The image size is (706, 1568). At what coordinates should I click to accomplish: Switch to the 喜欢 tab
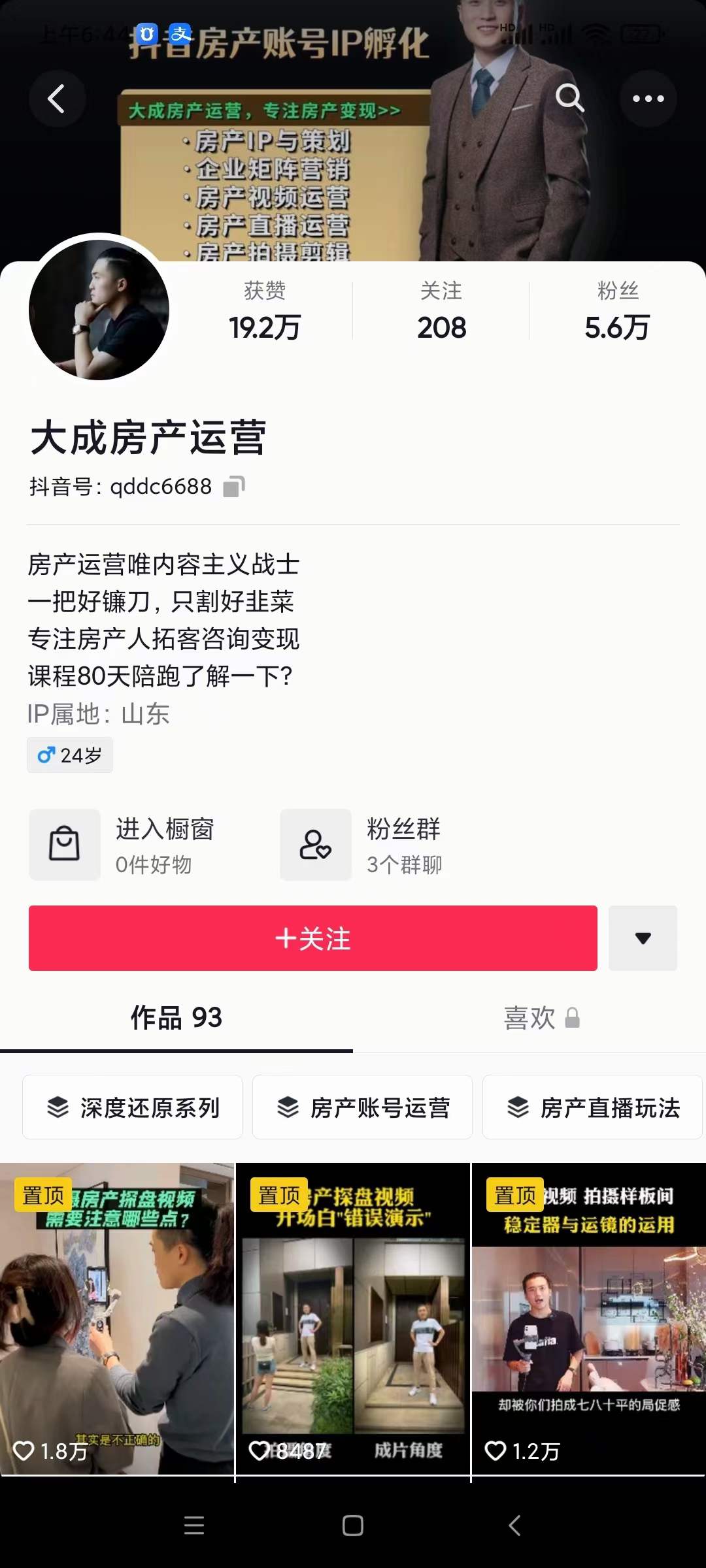[x=529, y=1018]
